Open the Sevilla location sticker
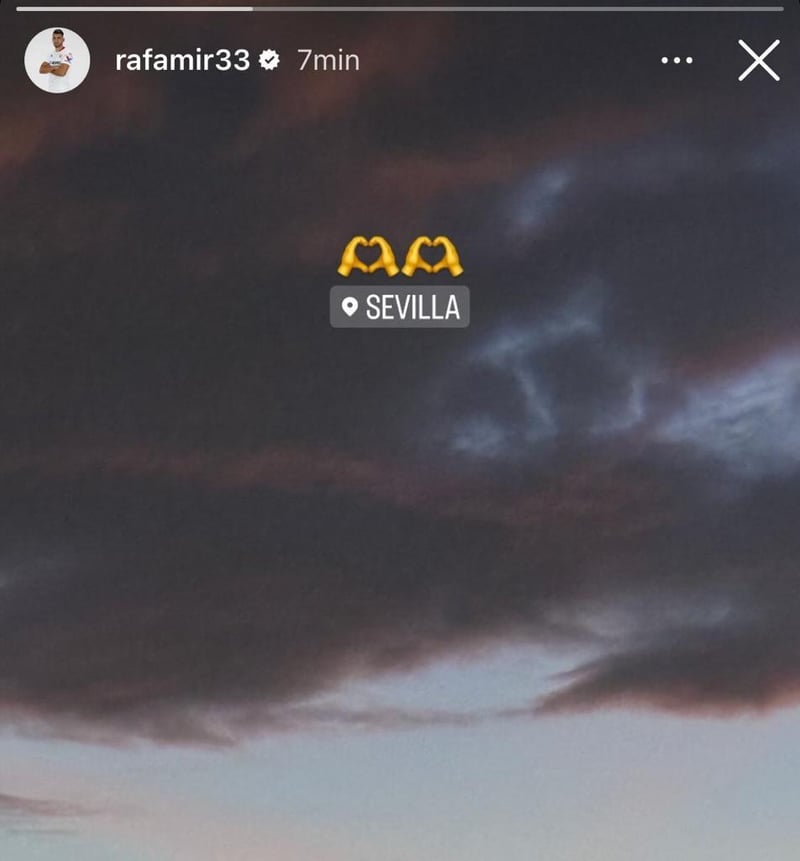The image size is (800, 861). click(x=400, y=307)
